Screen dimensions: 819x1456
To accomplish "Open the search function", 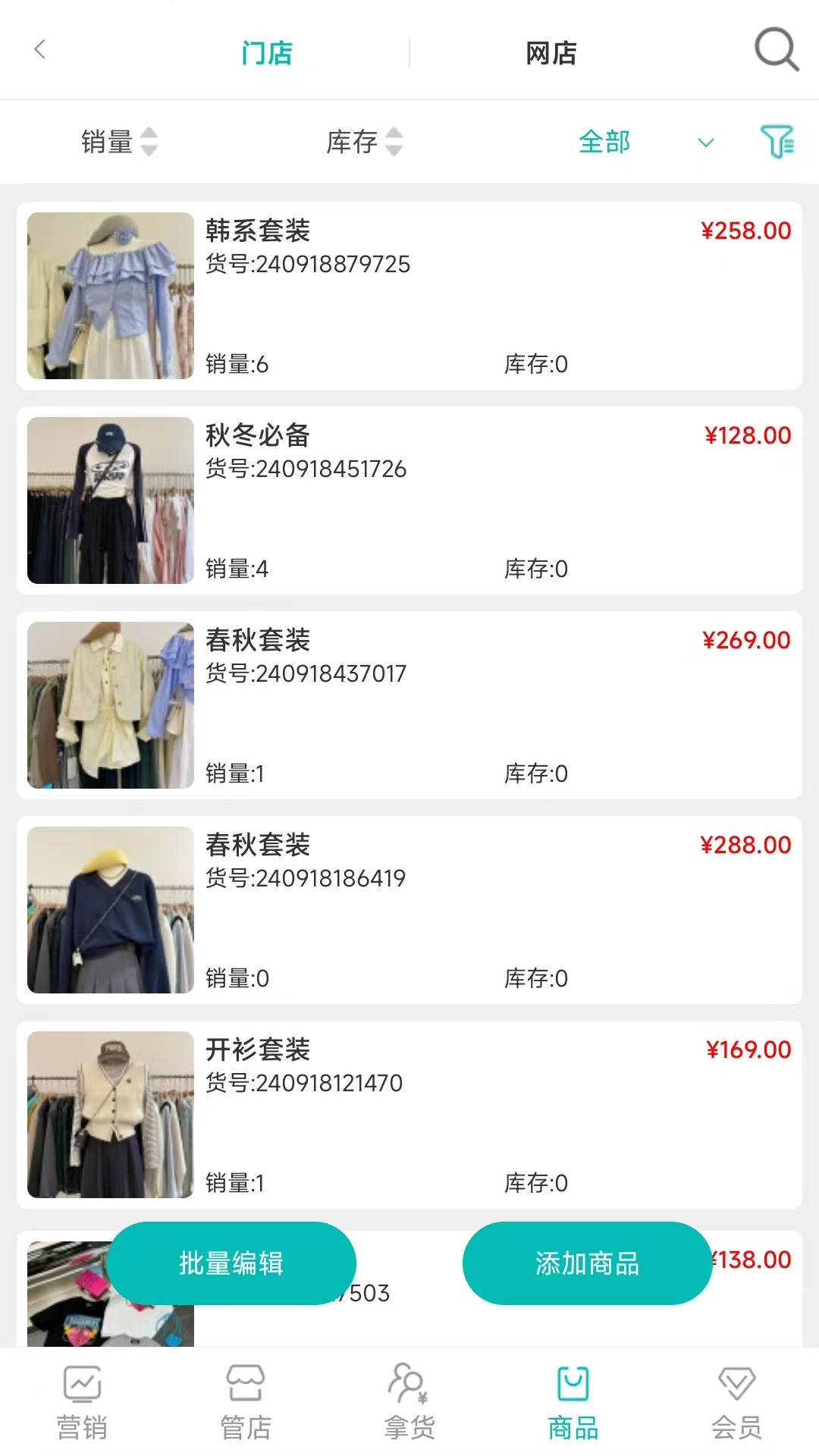I will tap(775, 50).
